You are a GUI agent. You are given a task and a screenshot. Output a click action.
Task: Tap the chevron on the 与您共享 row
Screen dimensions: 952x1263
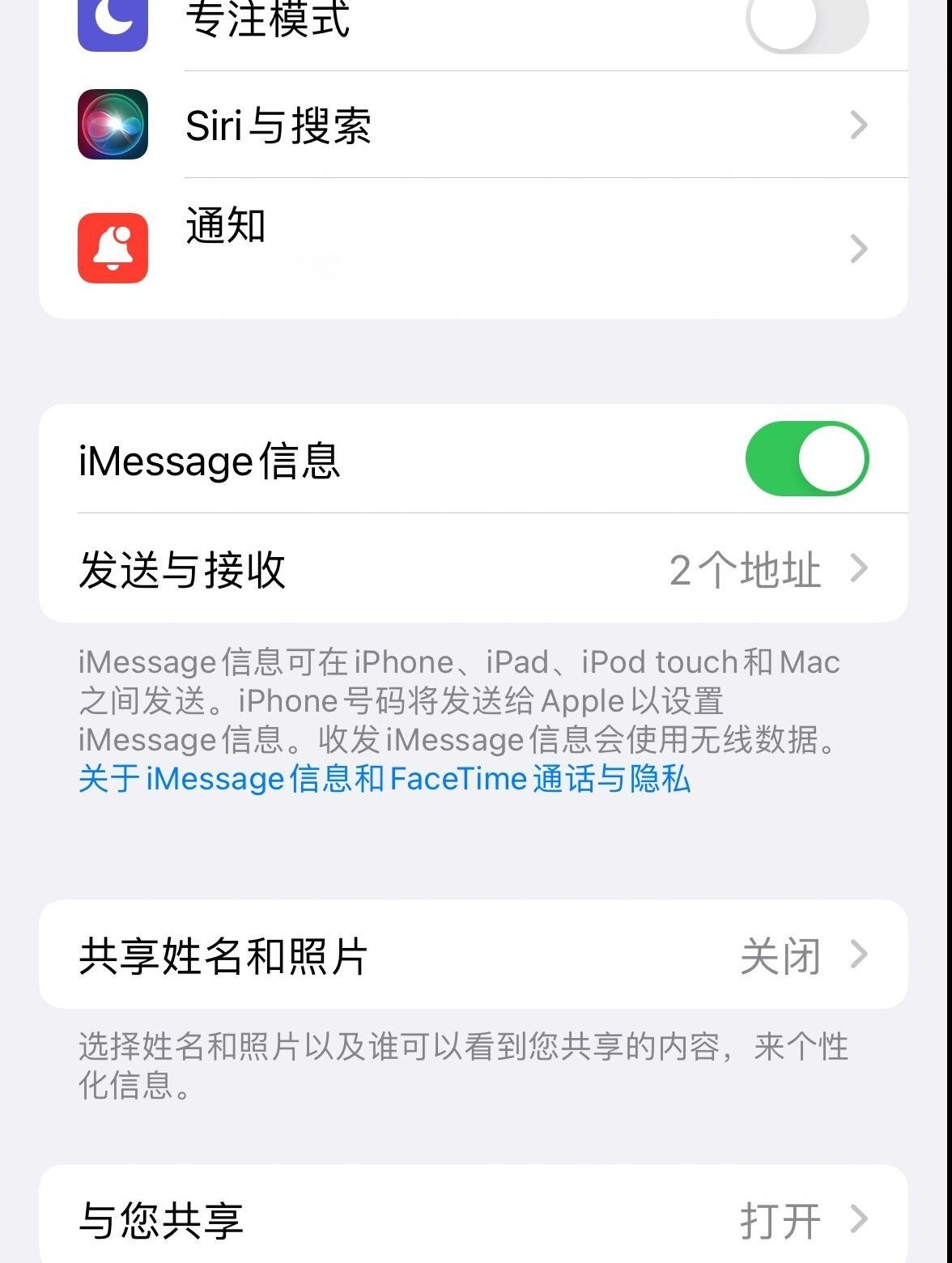coord(860,1217)
